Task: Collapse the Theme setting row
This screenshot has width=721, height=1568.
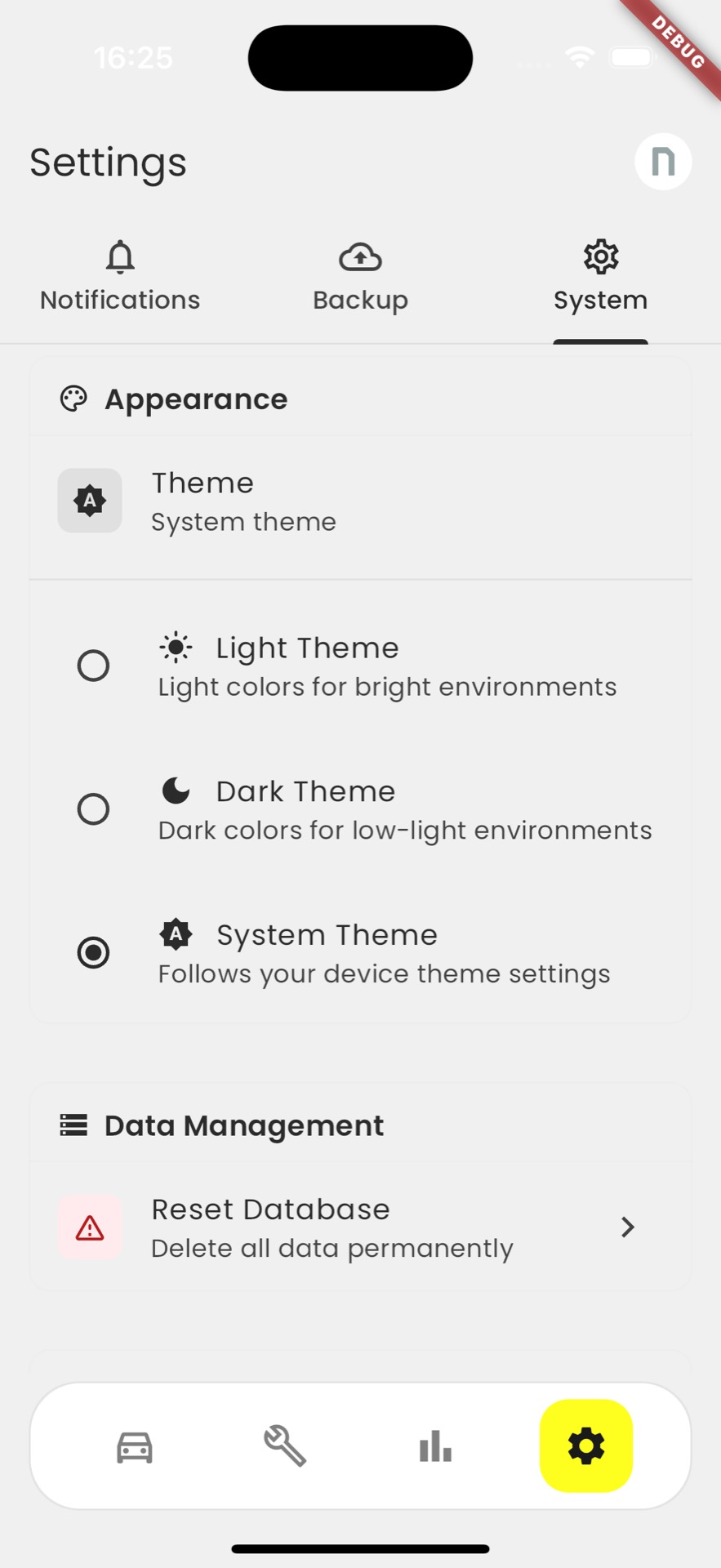Action: pos(360,501)
